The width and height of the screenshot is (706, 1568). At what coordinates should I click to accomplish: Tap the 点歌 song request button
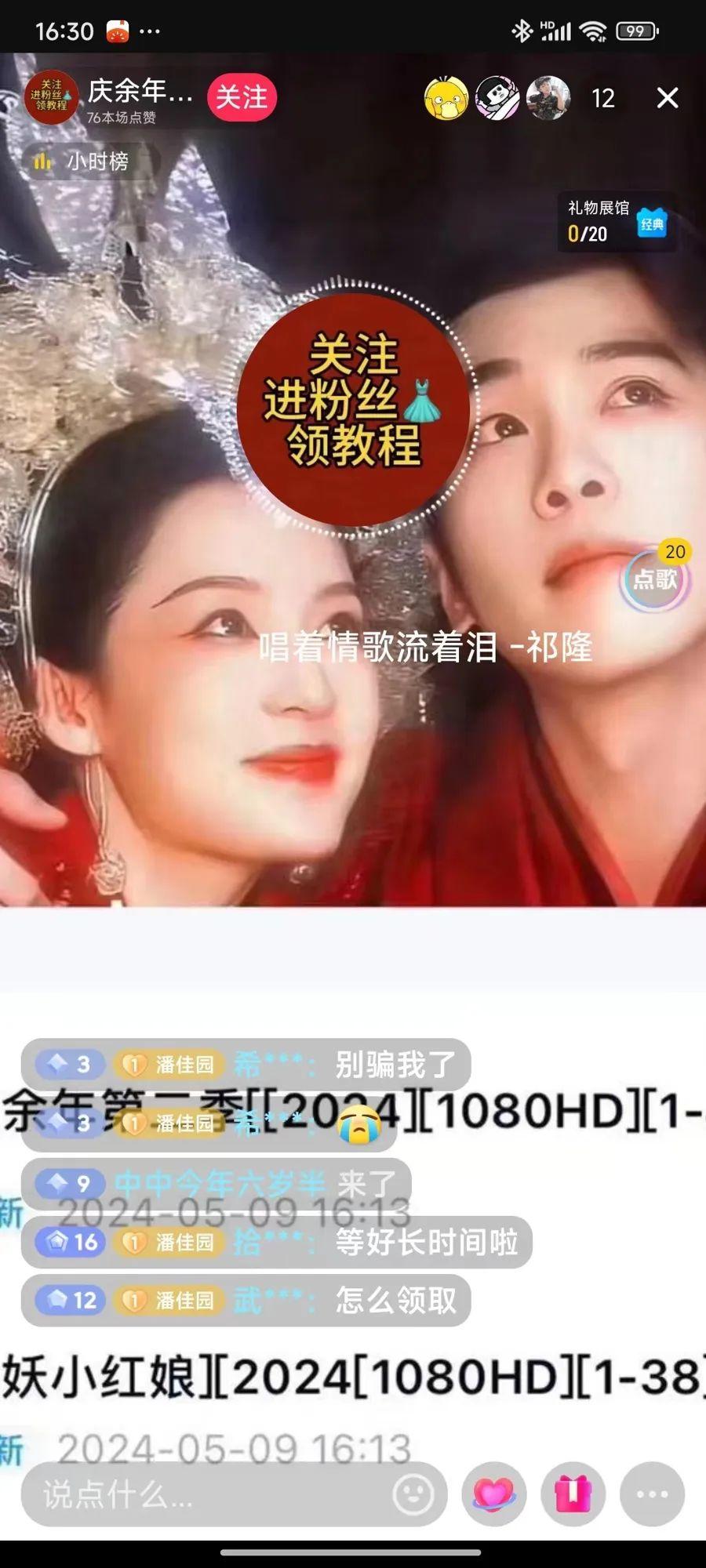[x=655, y=579]
